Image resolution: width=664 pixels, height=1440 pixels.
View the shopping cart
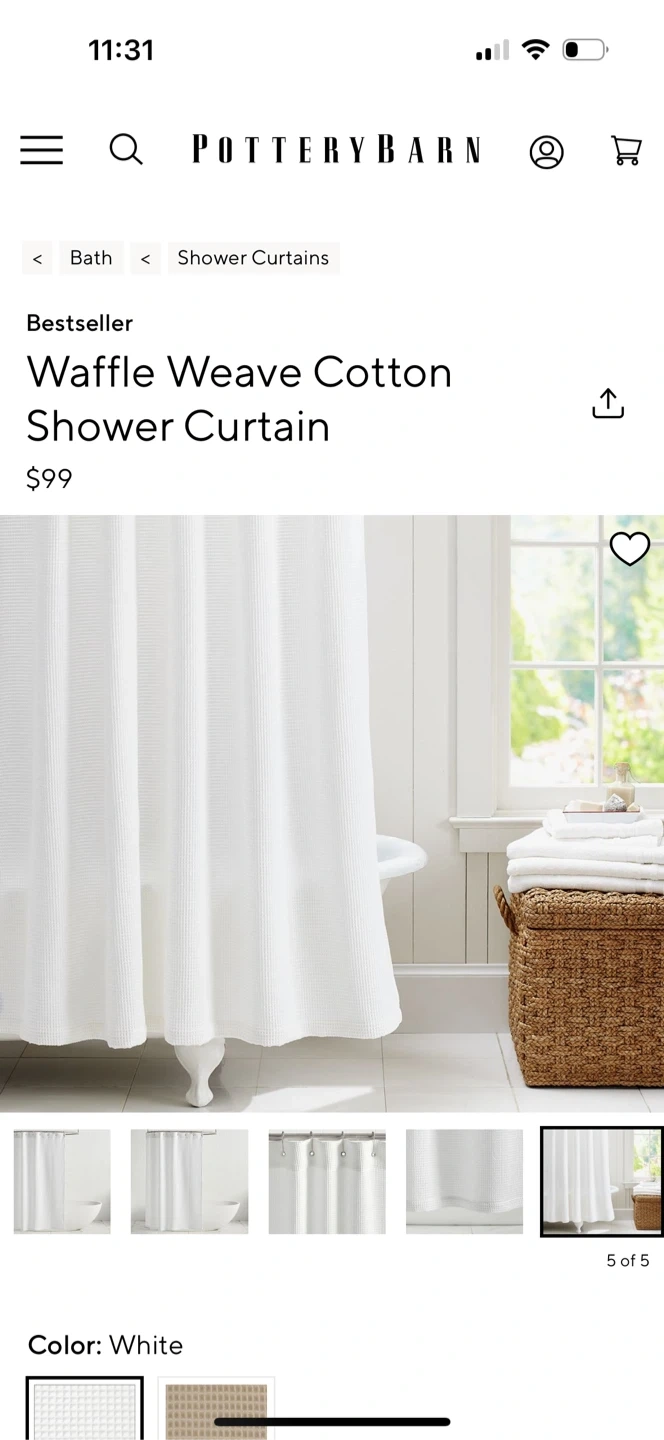tap(626, 151)
